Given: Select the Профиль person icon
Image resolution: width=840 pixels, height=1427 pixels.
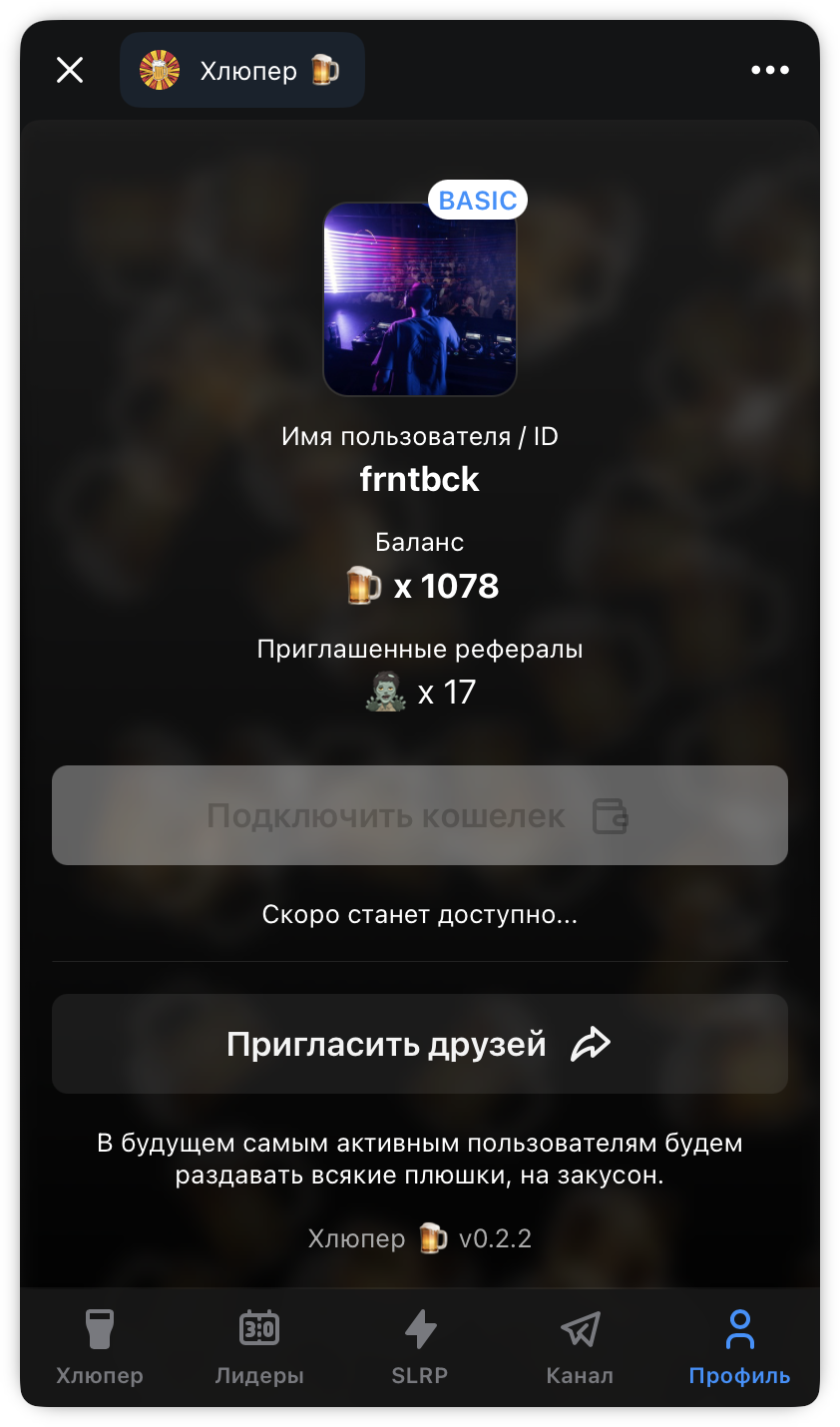Looking at the screenshot, I should [x=739, y=1329].
